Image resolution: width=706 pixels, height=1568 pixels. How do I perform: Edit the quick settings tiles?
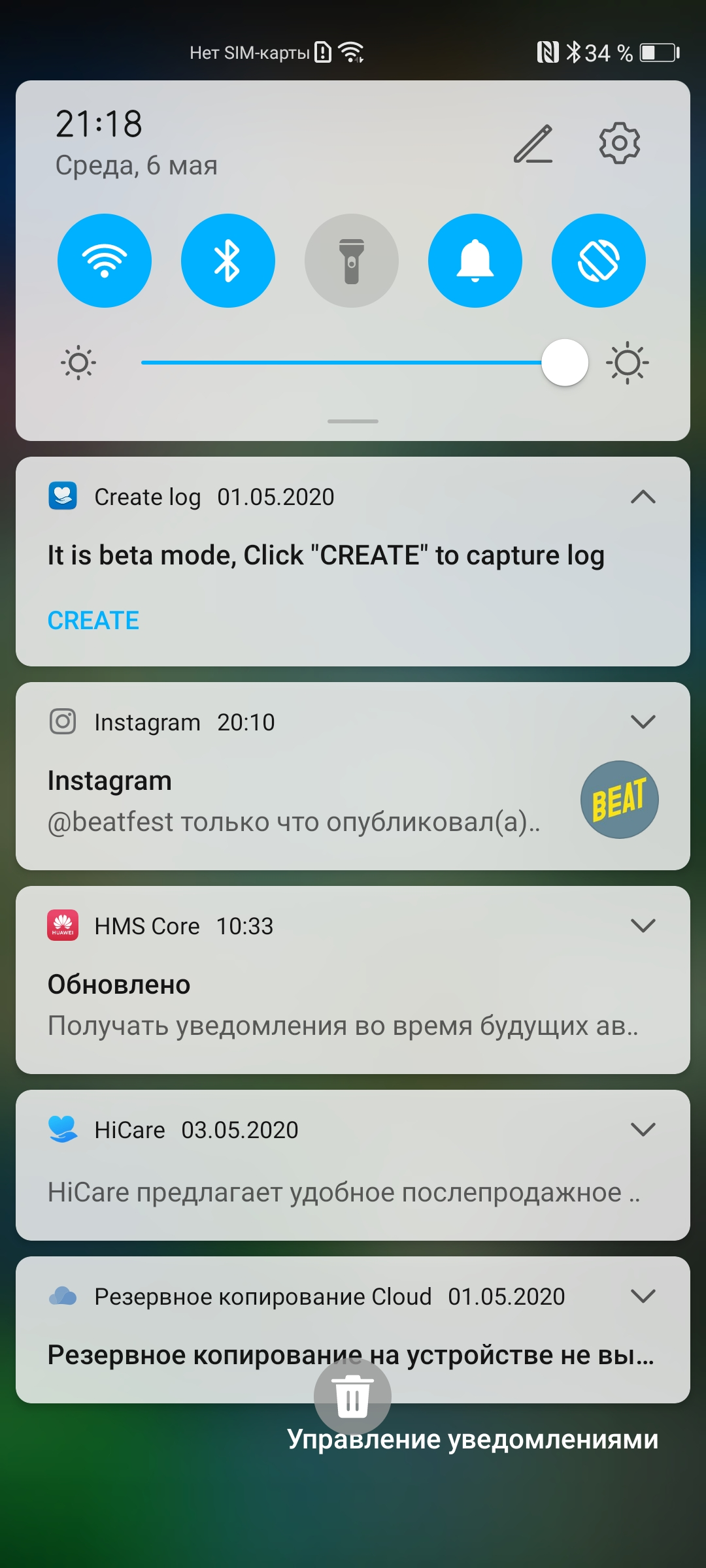pos(533,144)
